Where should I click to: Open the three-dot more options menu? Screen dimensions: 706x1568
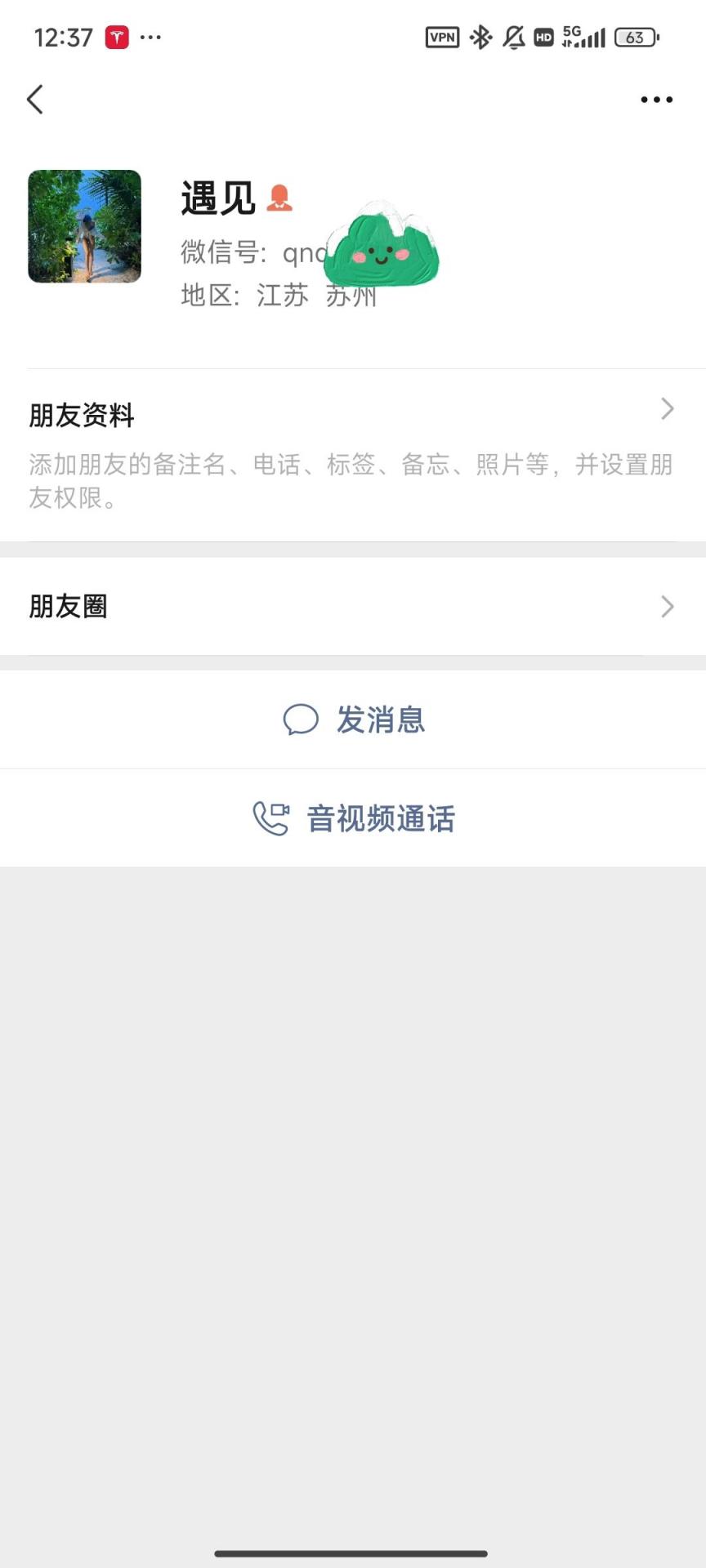[656, 100]
